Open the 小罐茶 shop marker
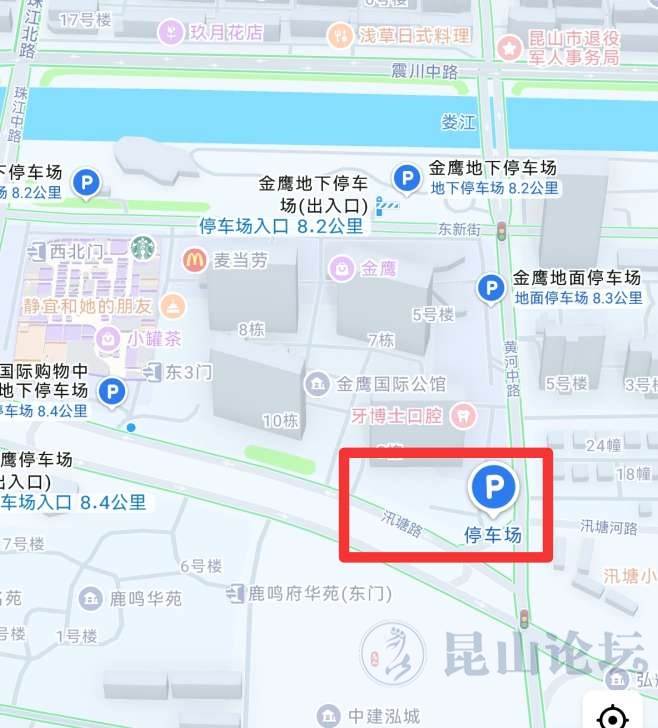This screenshot has height=728, width=658. tap(108, 339)
